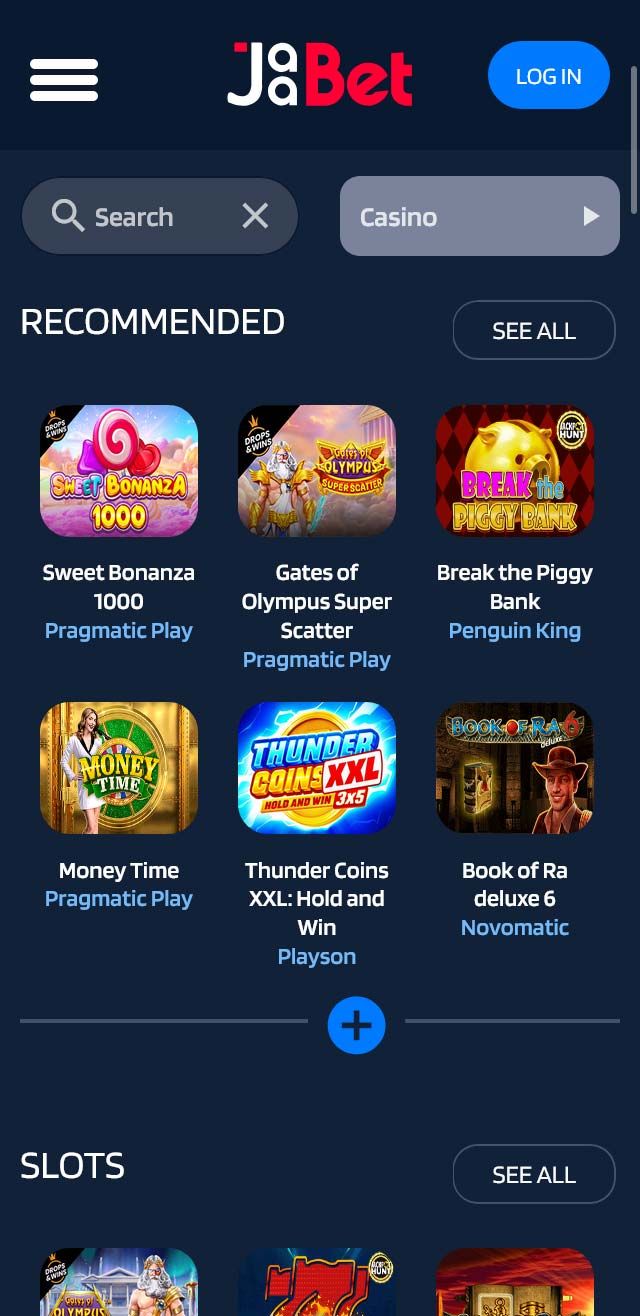Image resolution: width=640 pixels, height=1316 pixels.
Task: Go to JaaBet home via logo
Action: click(x=320, y=76)
